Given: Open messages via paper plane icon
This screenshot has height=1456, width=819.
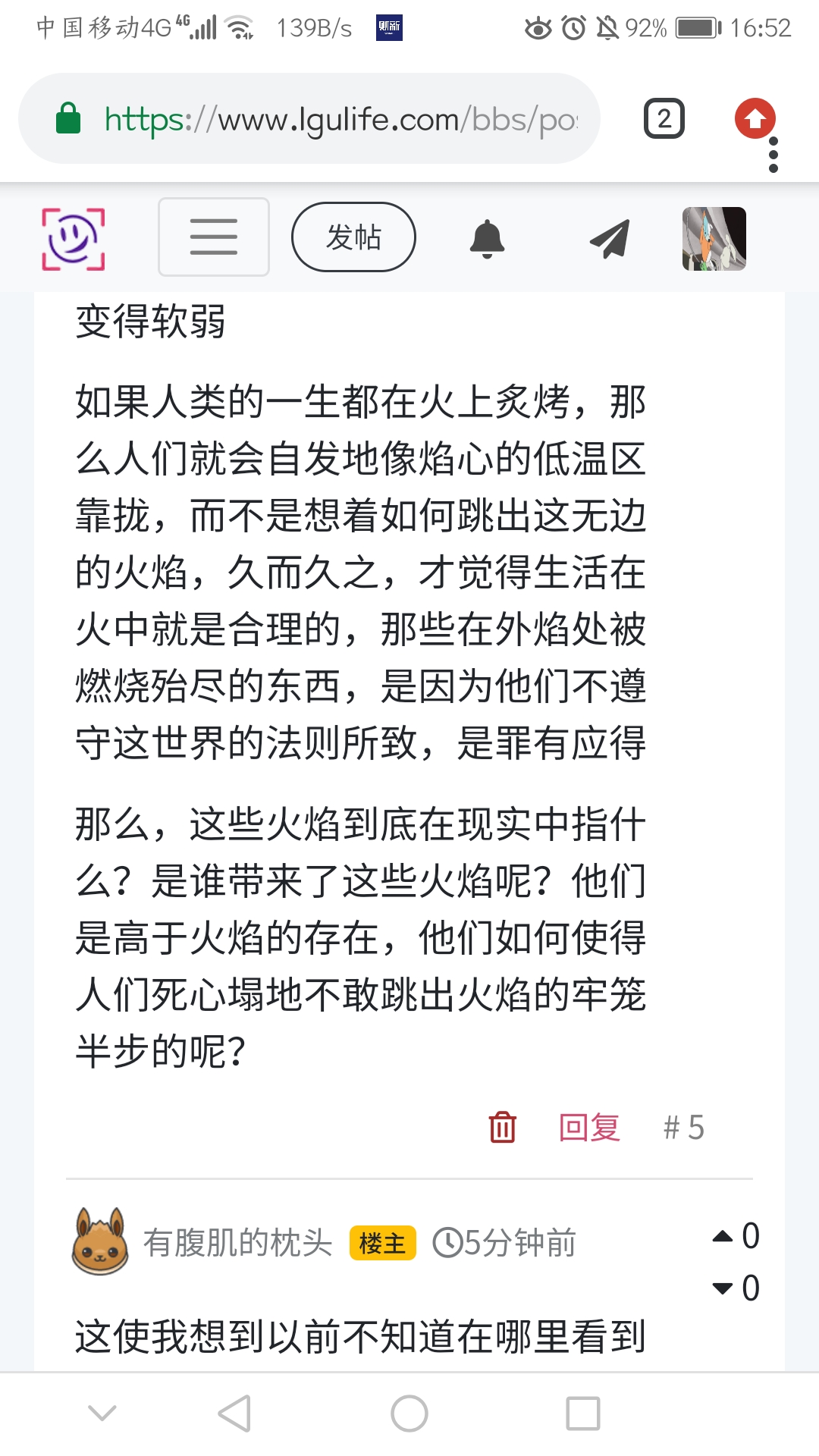Looking at the screenshot, I should pos(610,238).
